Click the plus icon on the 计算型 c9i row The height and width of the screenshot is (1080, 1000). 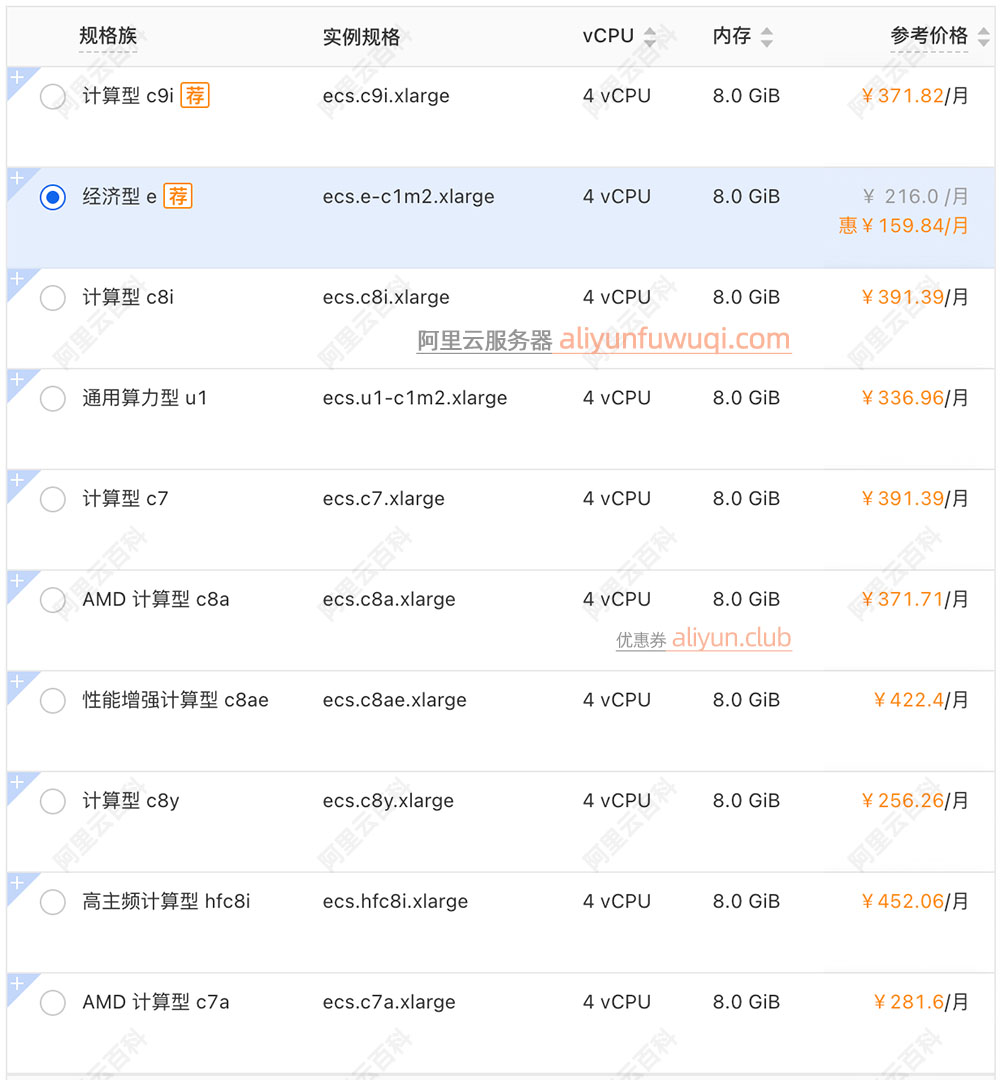coord(14,77)
